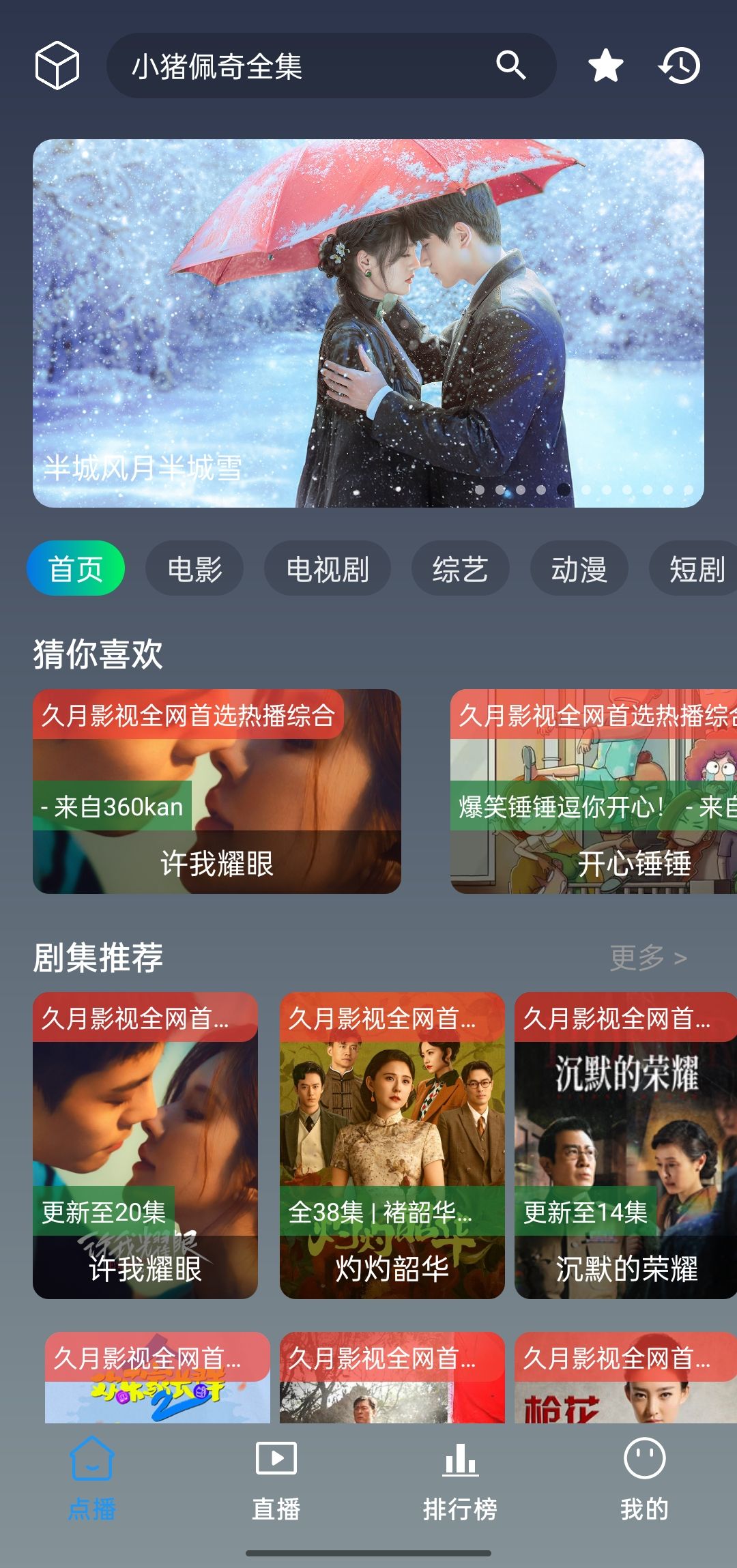Tap the cube icon in the top bar
This screenshot has height=1568, width=737.
57,66
